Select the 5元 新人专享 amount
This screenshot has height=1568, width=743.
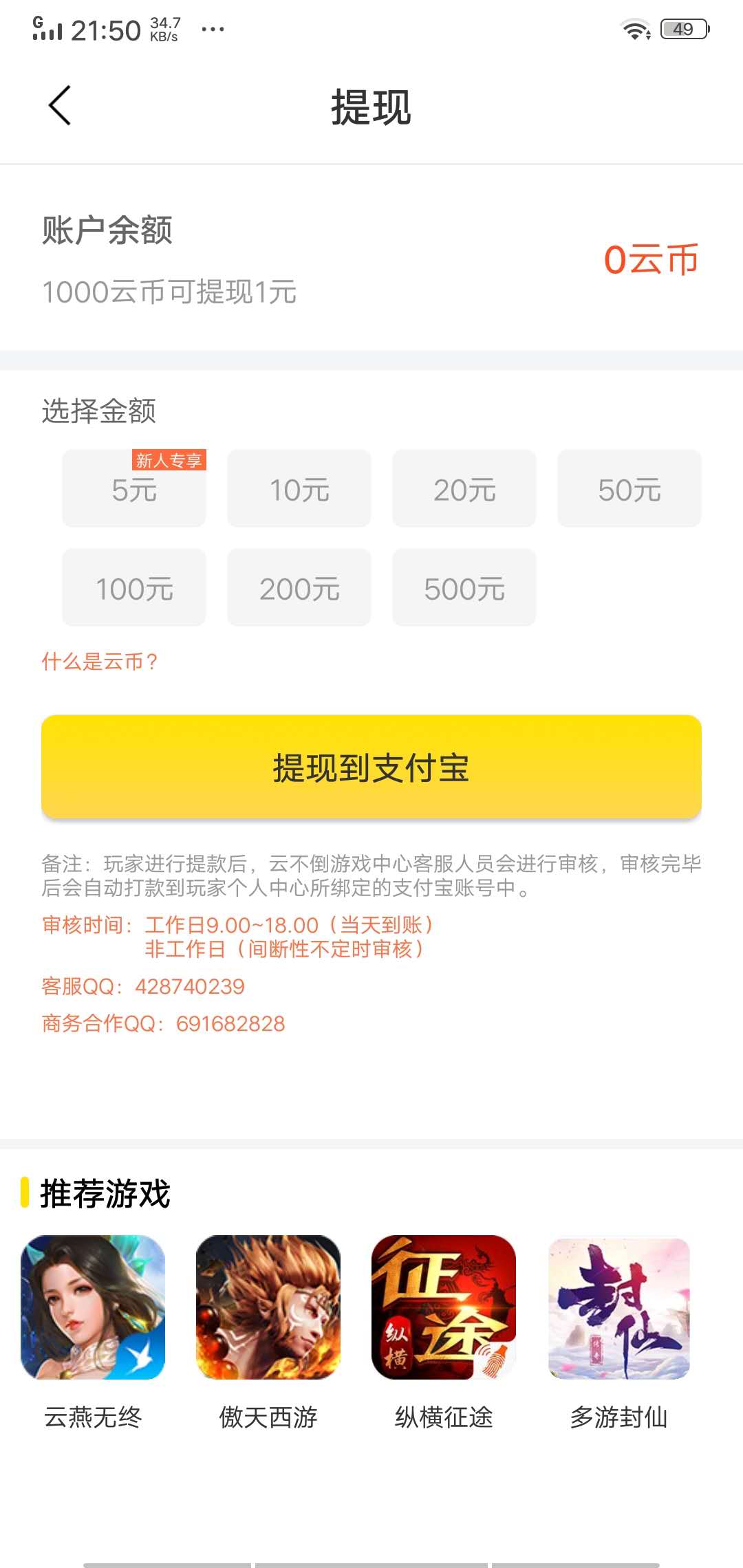click(134, 488)
